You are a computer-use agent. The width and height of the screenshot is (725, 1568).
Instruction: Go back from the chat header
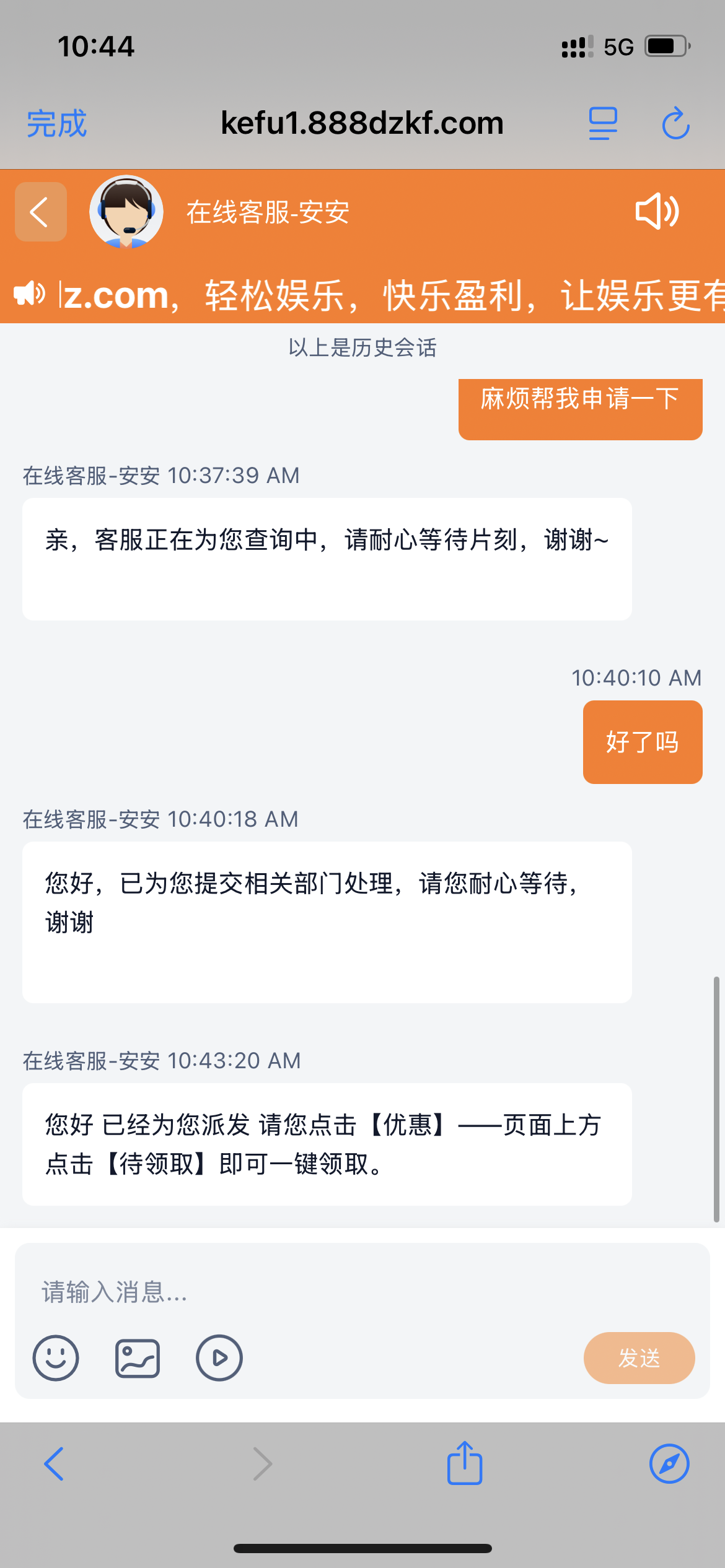[x=41, y=212]
